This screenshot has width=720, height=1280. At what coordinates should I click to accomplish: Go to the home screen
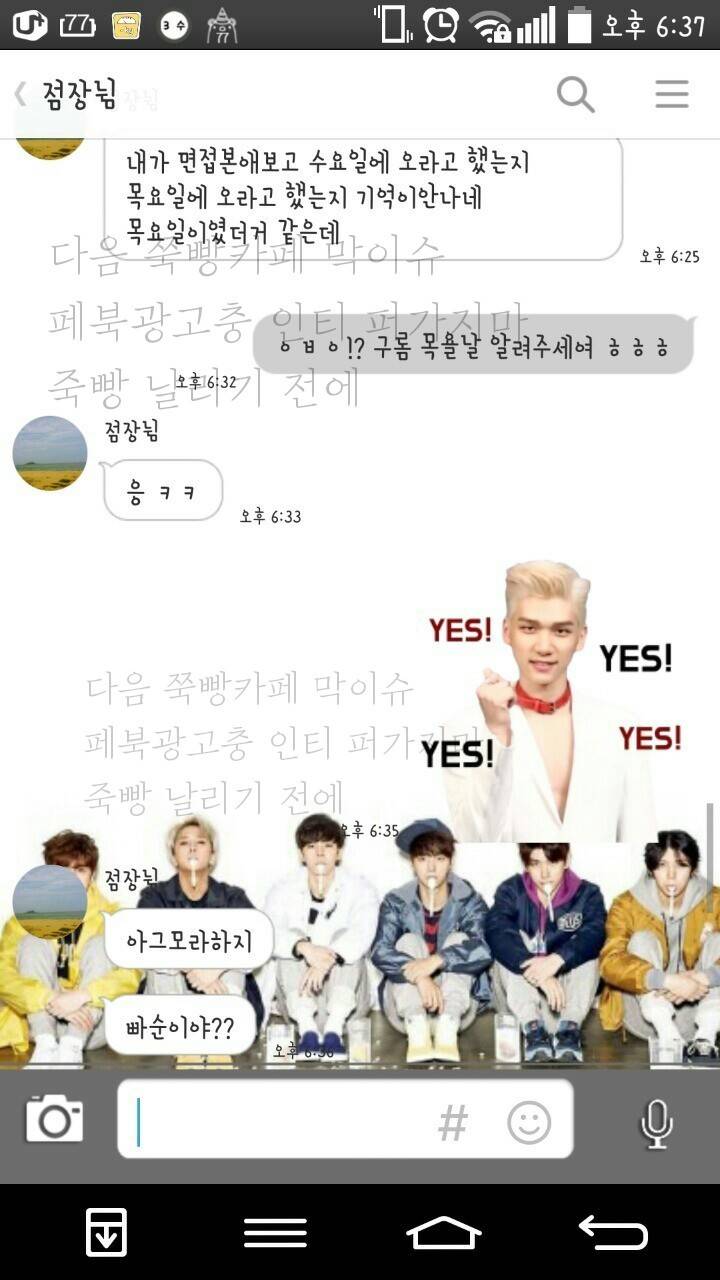pos(443,1231)
